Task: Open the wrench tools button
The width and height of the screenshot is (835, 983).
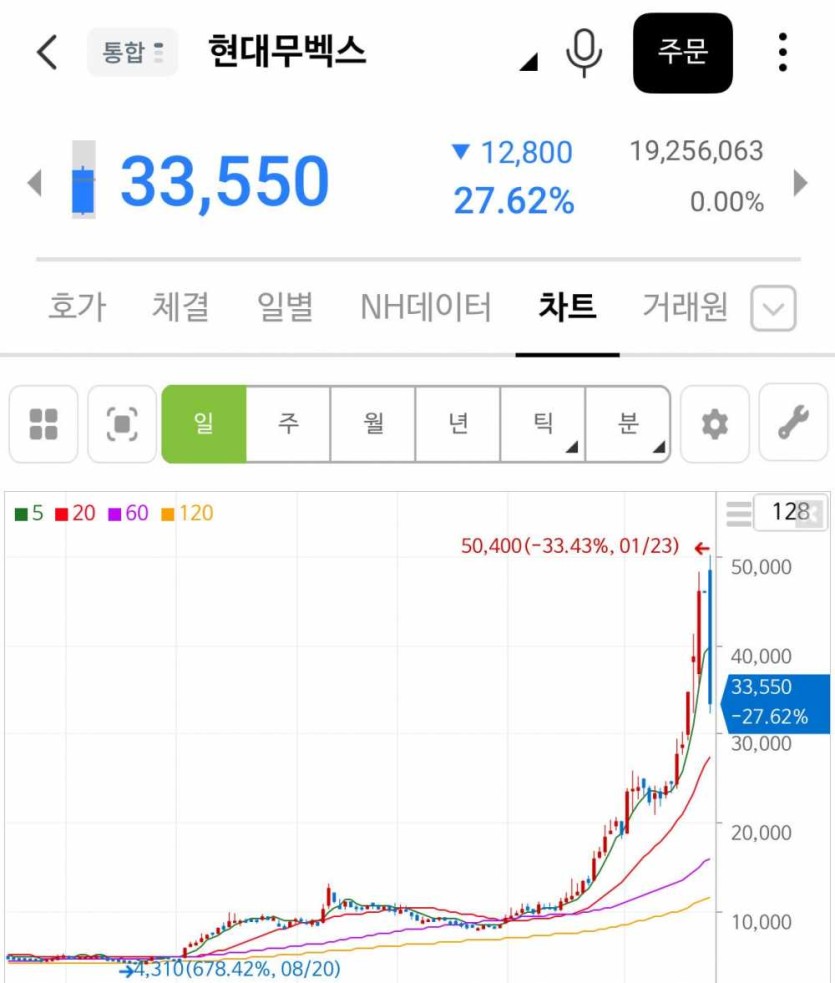Action: (793, 424)
